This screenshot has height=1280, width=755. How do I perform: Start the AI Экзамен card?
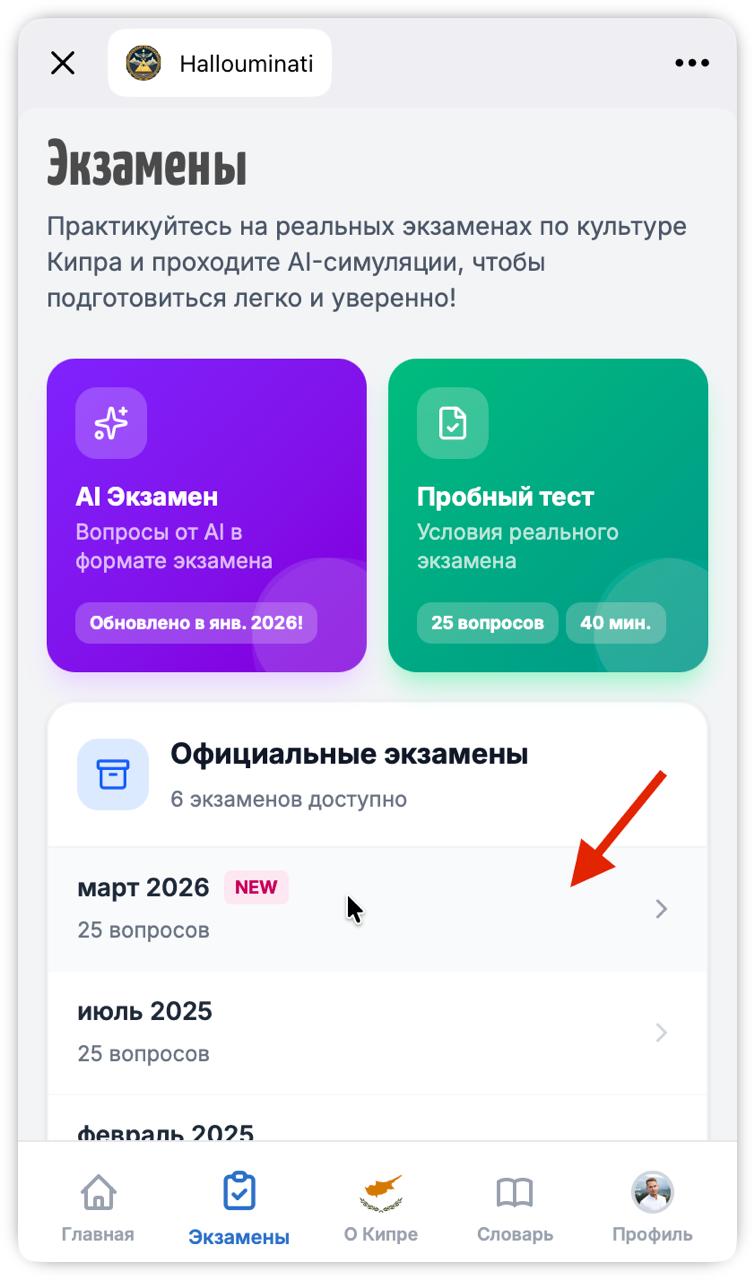coord(206,514)
